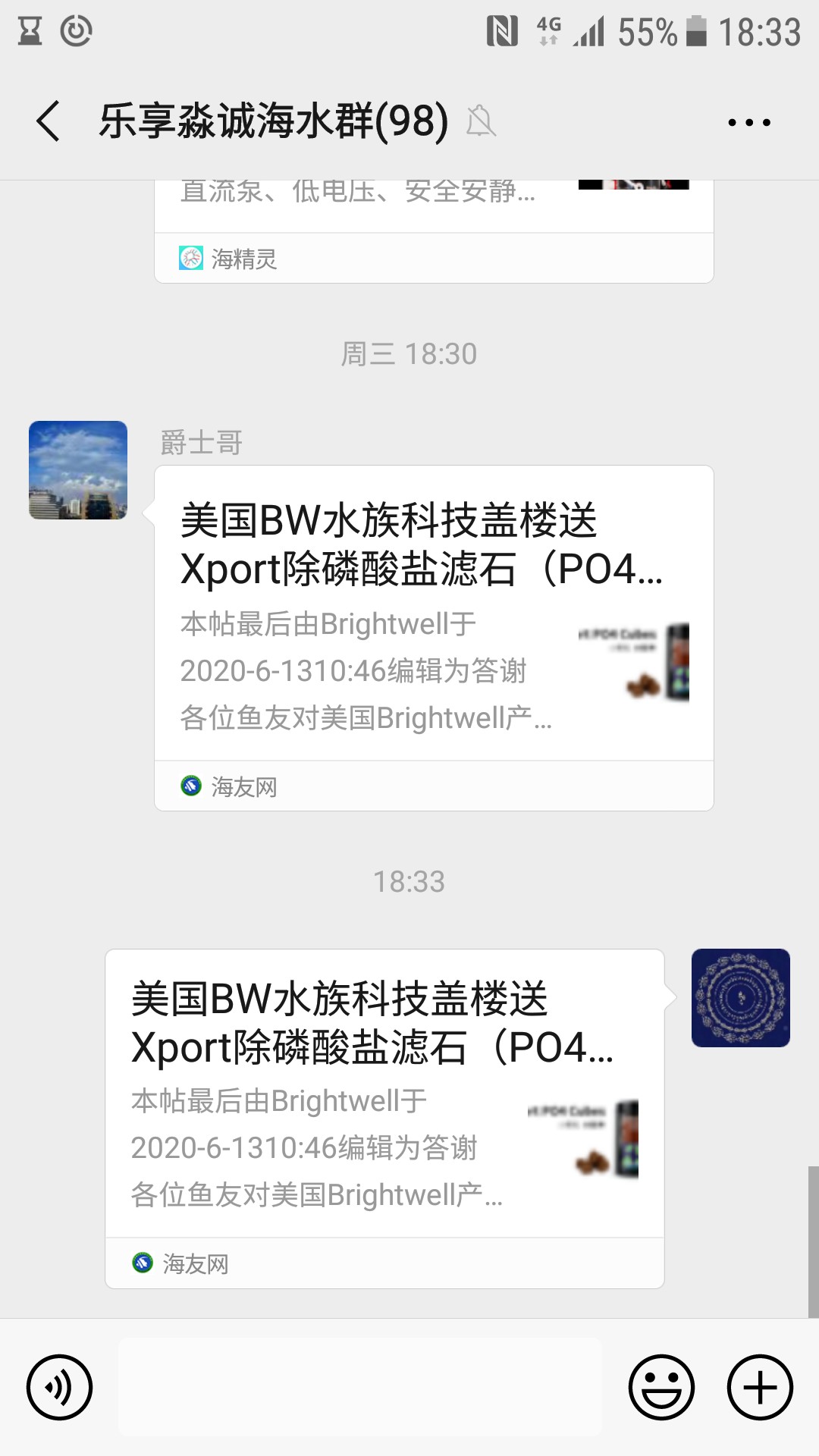Open the emoji sticker panel
This screenshot has height=1456, width=819.
pyautogui.click(x=661, y=1387)
